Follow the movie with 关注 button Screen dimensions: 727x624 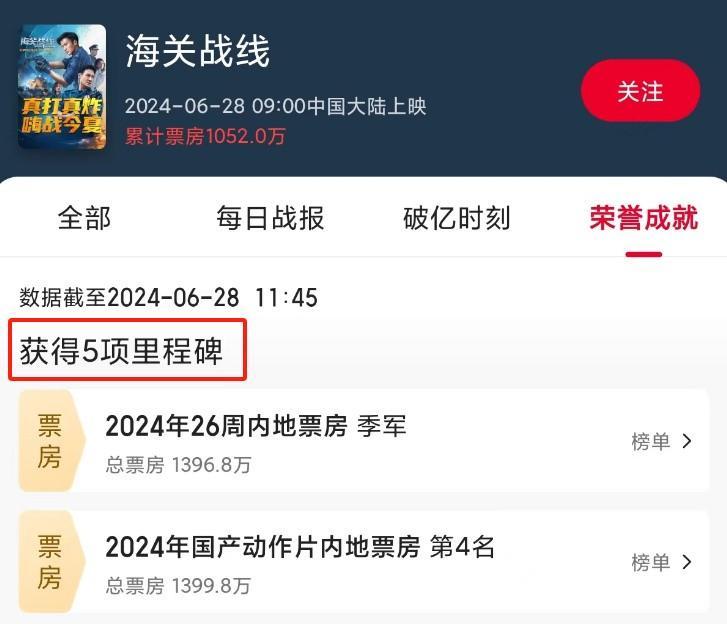pos(640,91)
